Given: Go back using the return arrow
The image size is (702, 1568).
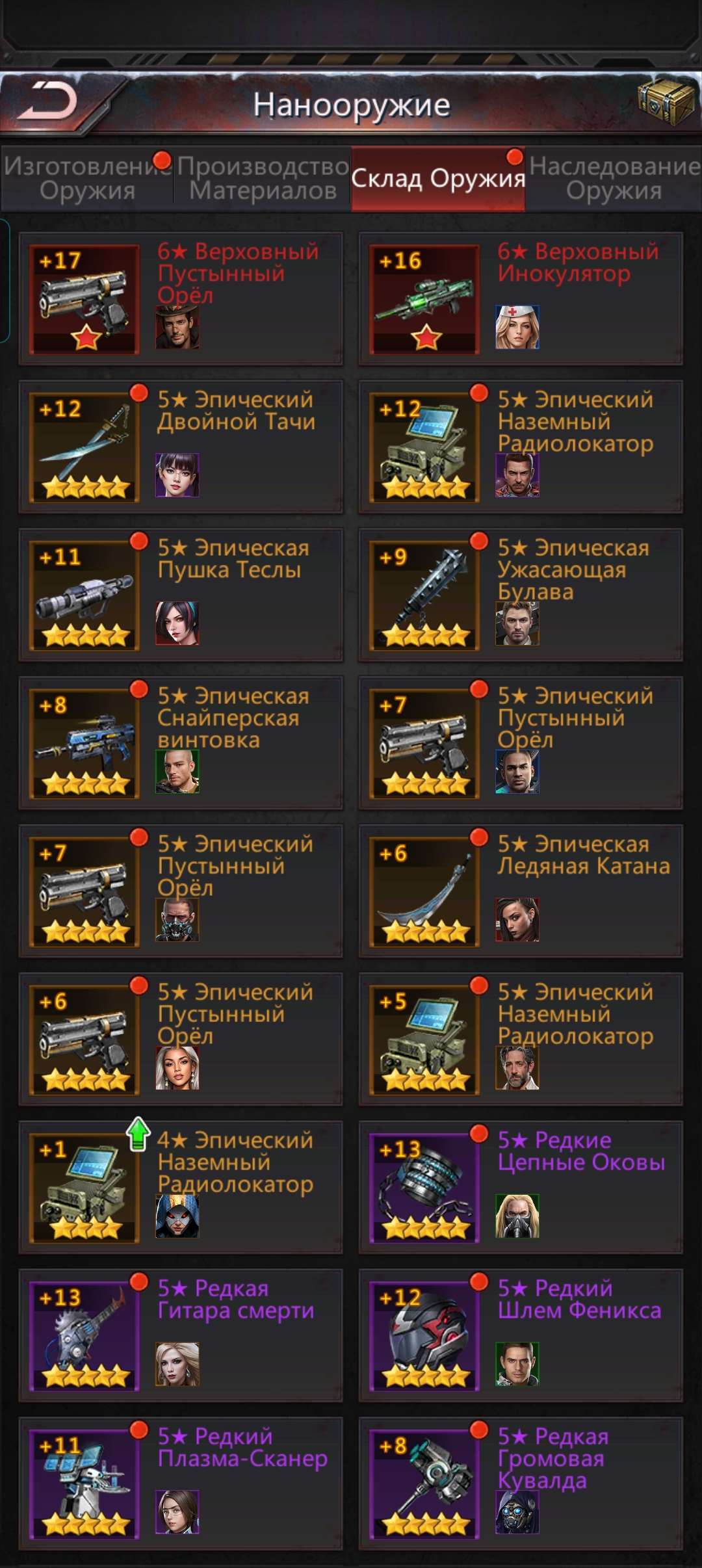Looking at the screenshot, I should click(x=49, y=102).
